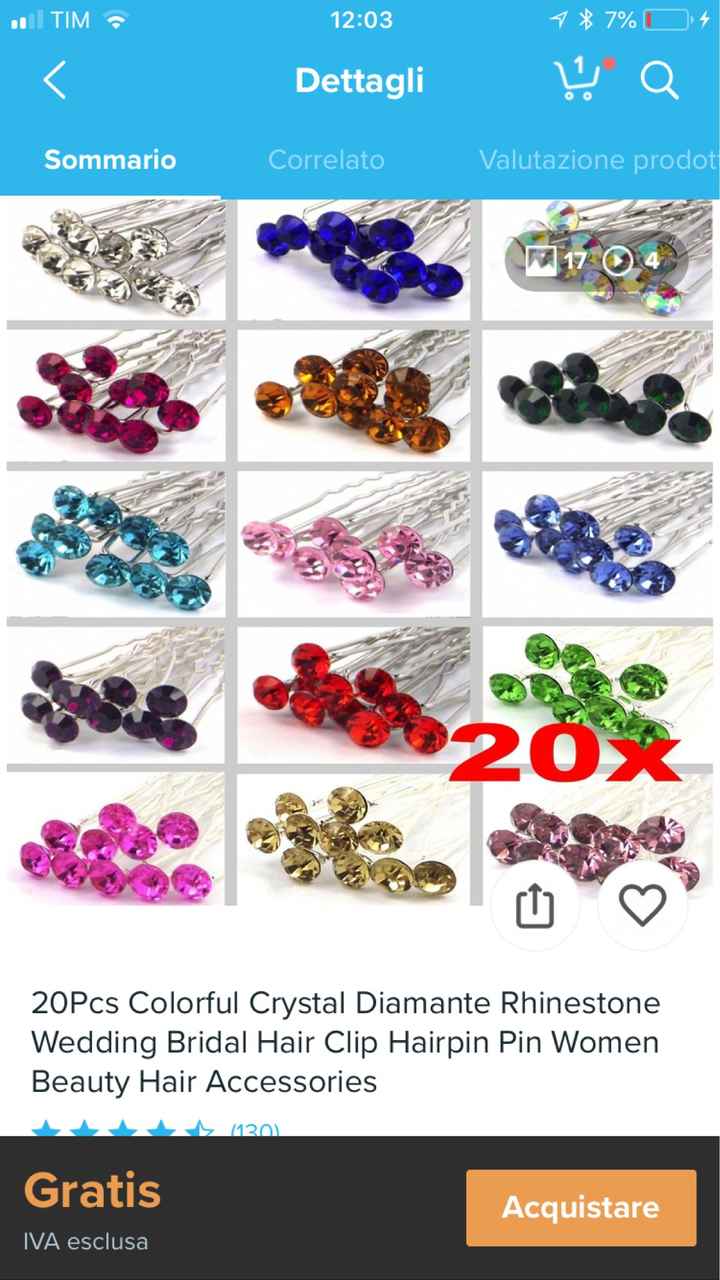Open the search magnifier

(x=660, y=81)
